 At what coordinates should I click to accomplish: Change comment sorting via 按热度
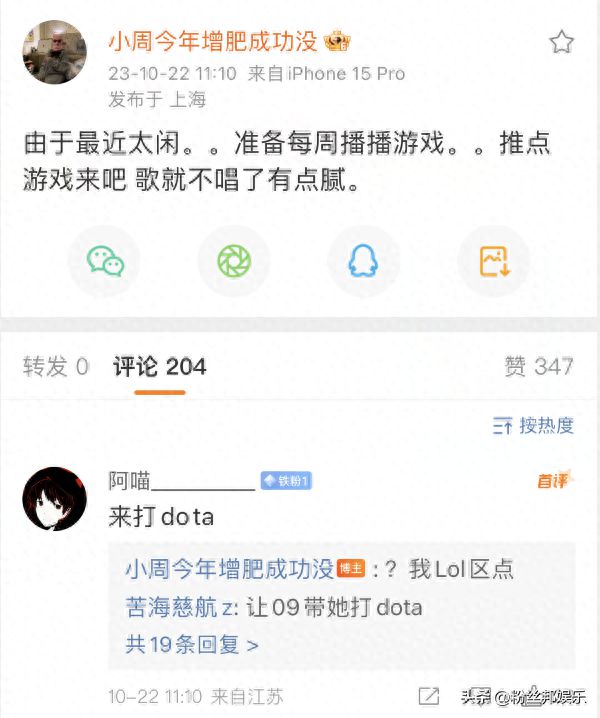point(533,426)
